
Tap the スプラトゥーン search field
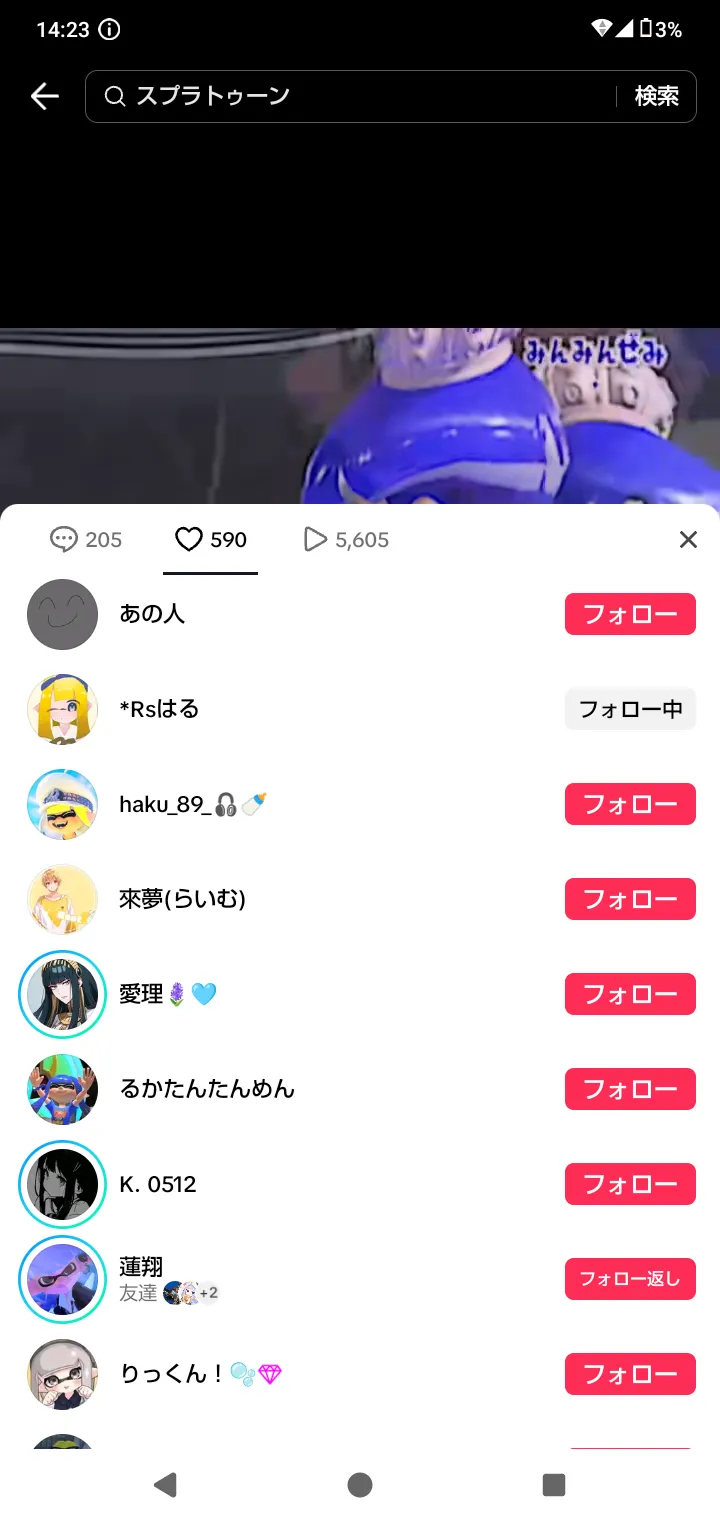tap(350, 96)
